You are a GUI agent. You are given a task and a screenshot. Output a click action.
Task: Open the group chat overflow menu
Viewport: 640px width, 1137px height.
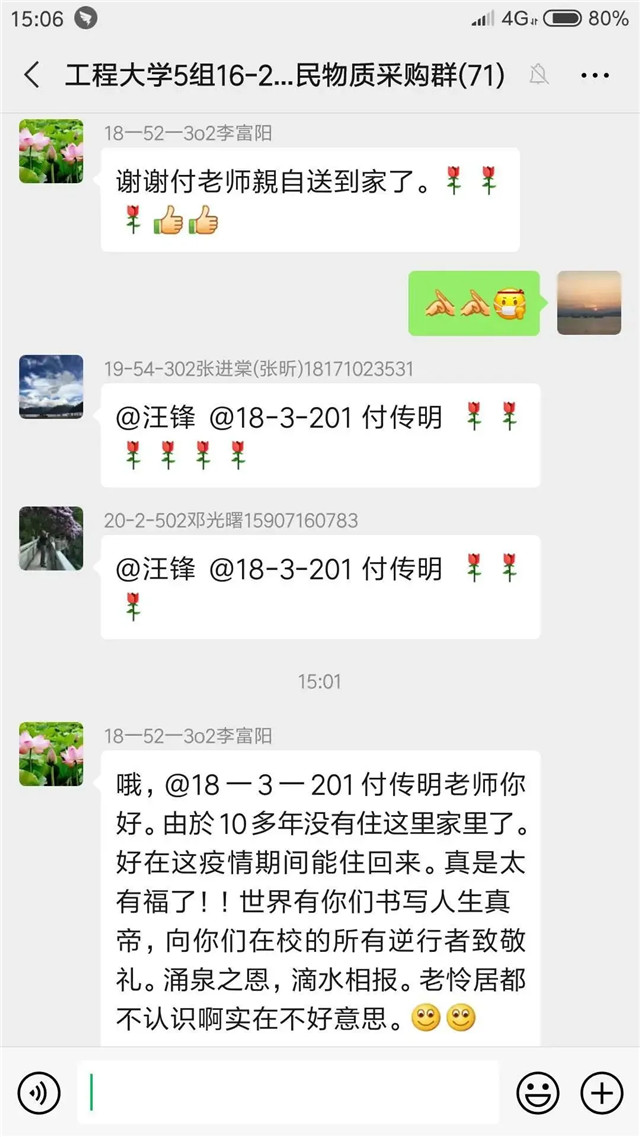coord(595,75)
